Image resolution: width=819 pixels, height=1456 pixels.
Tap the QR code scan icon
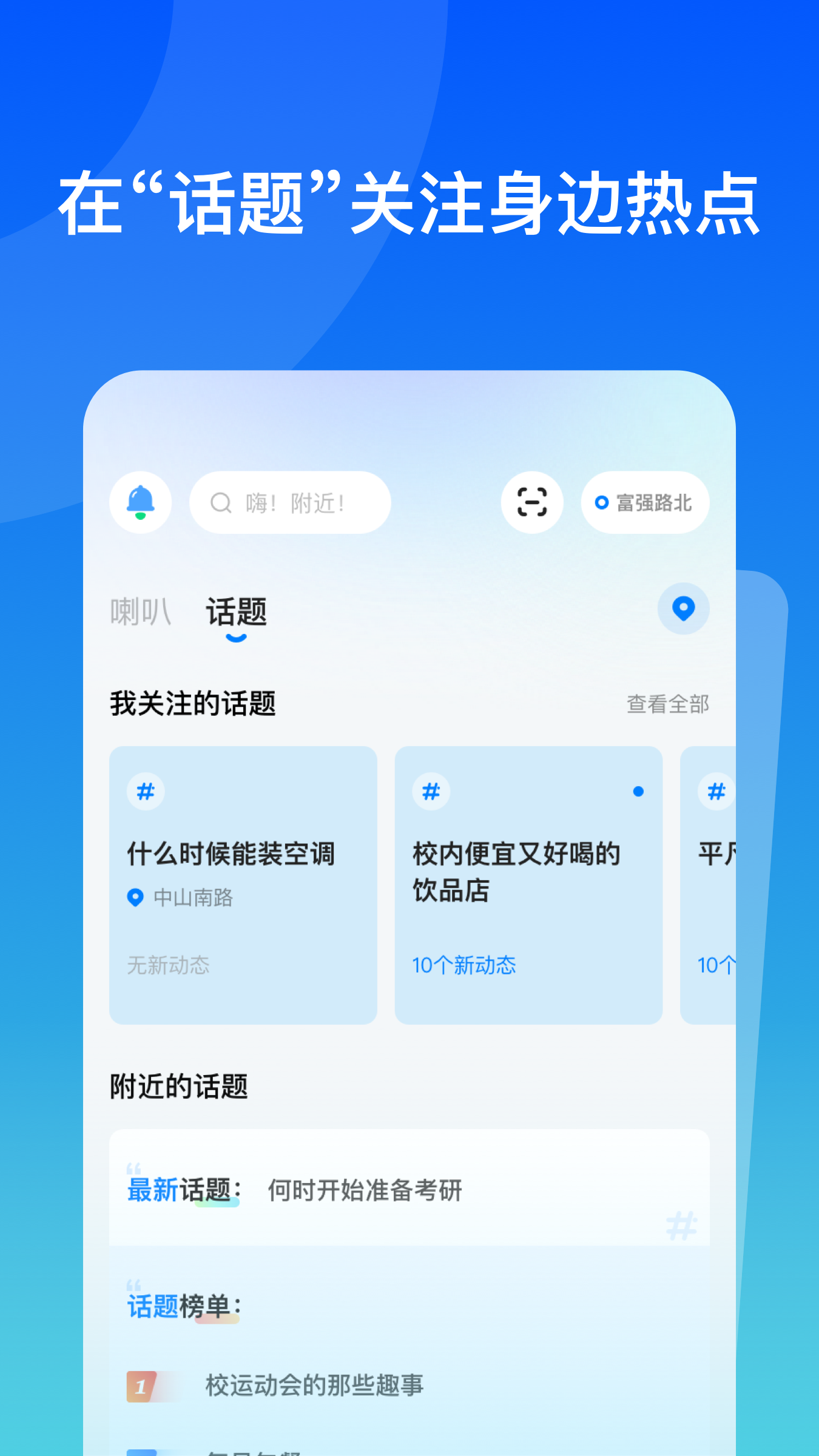(x=532, y=502)
